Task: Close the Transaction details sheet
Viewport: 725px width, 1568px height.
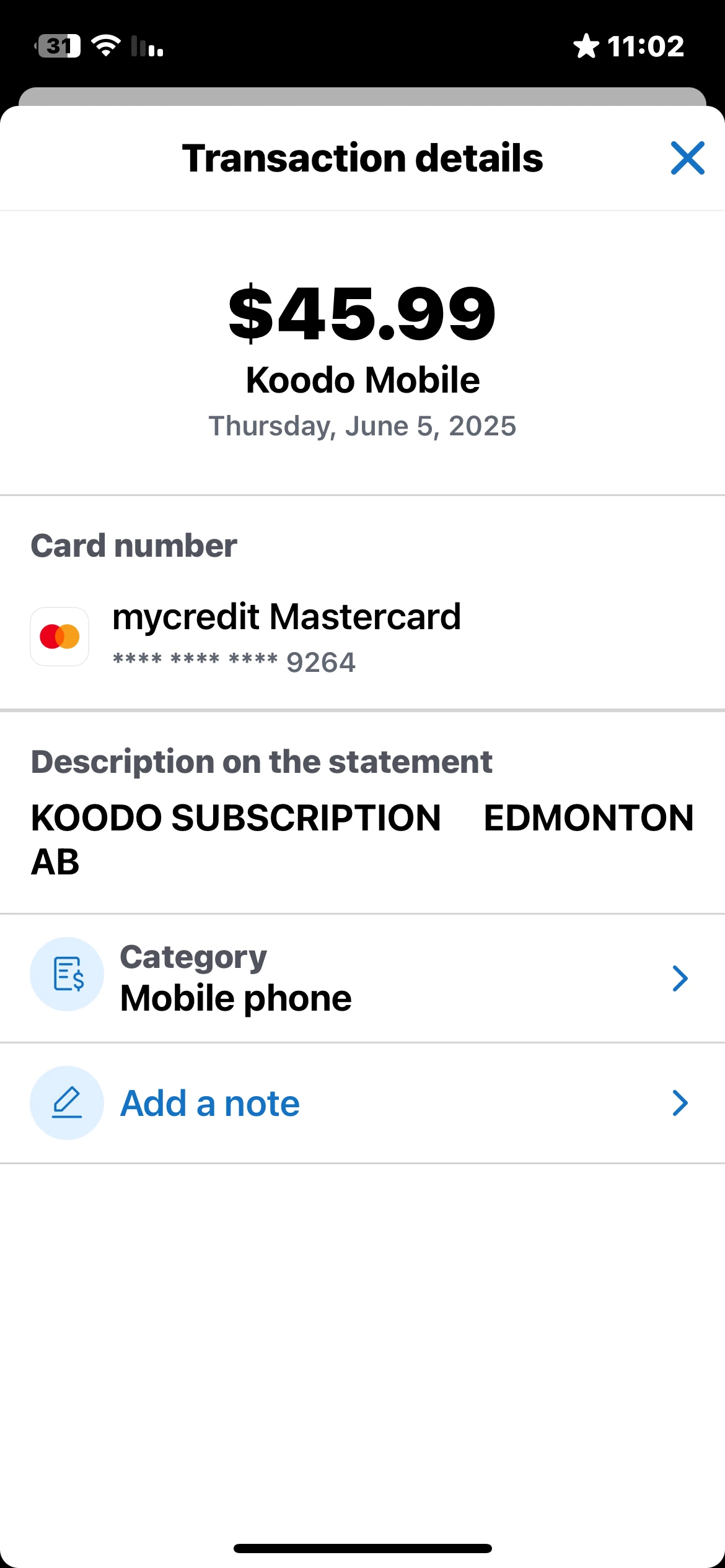Action: (687, 158)
